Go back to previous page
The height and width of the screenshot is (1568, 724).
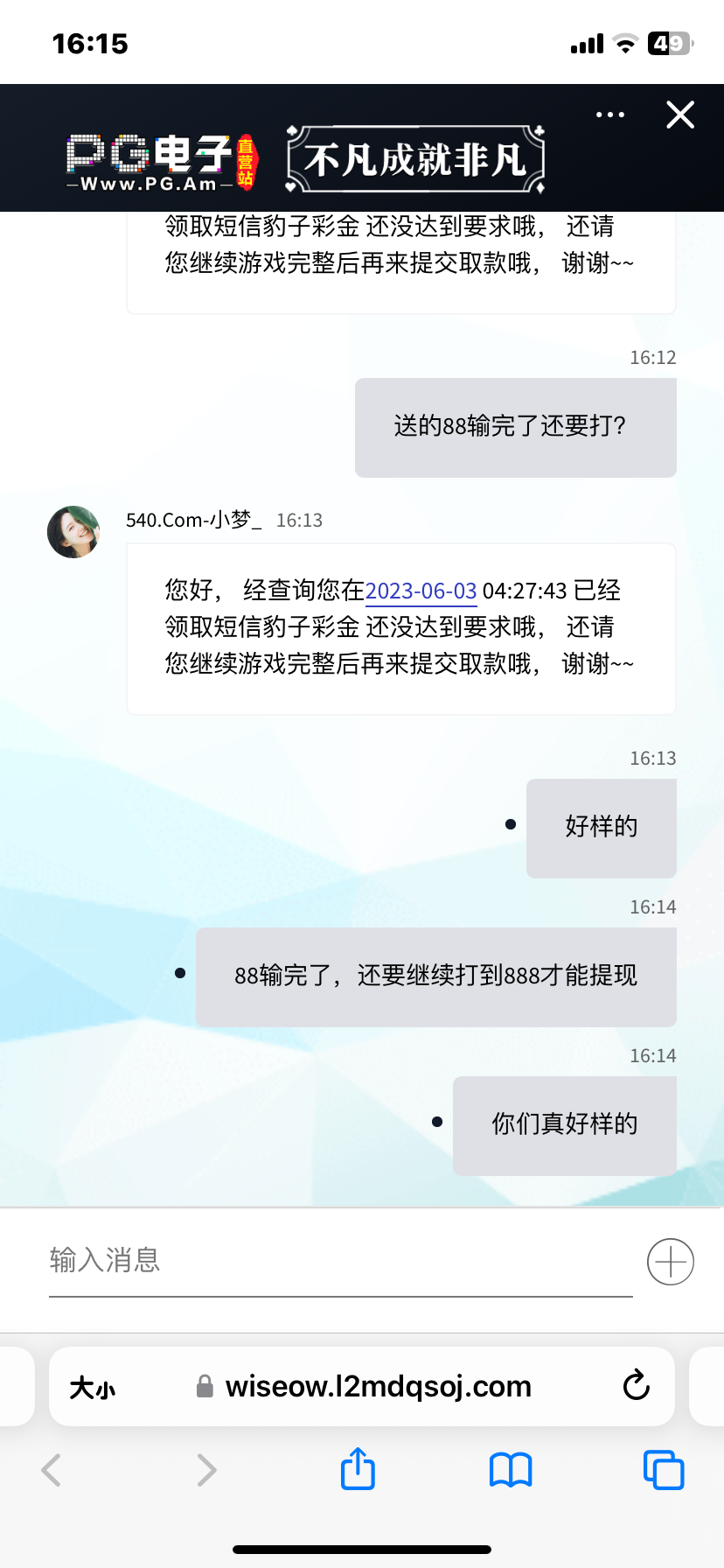[52, 1470]
